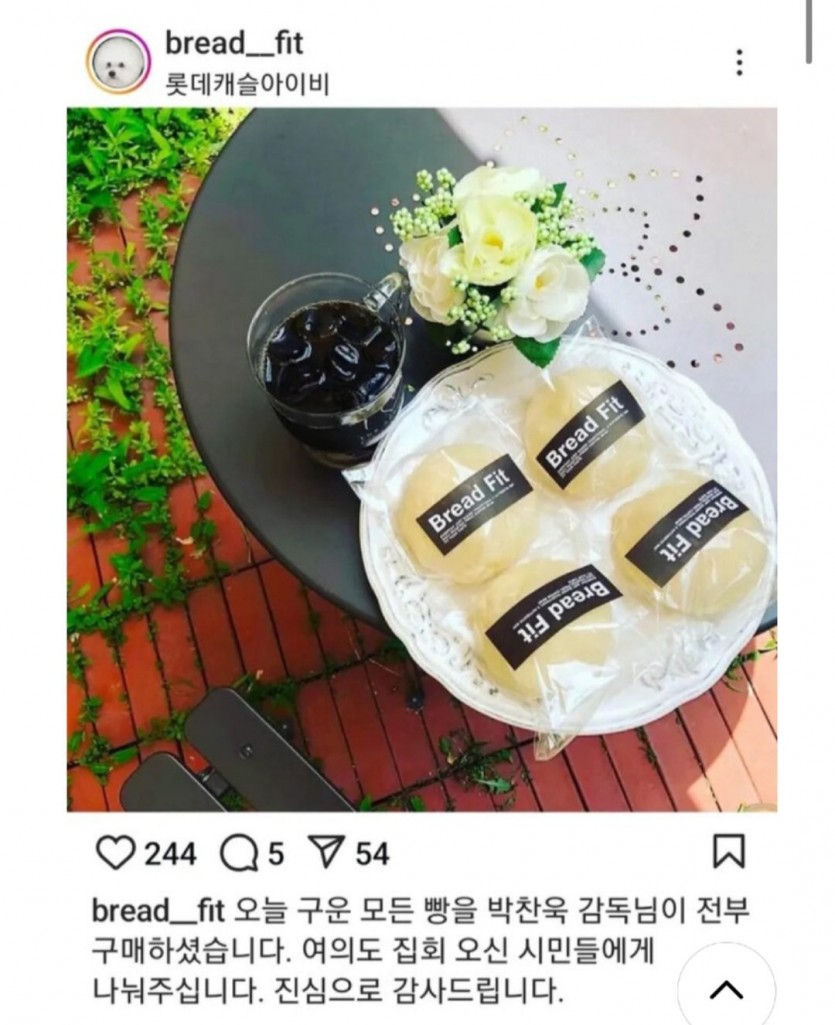Open comments on this post
This screenshot has width=835, height=1025.
[238, 852]
